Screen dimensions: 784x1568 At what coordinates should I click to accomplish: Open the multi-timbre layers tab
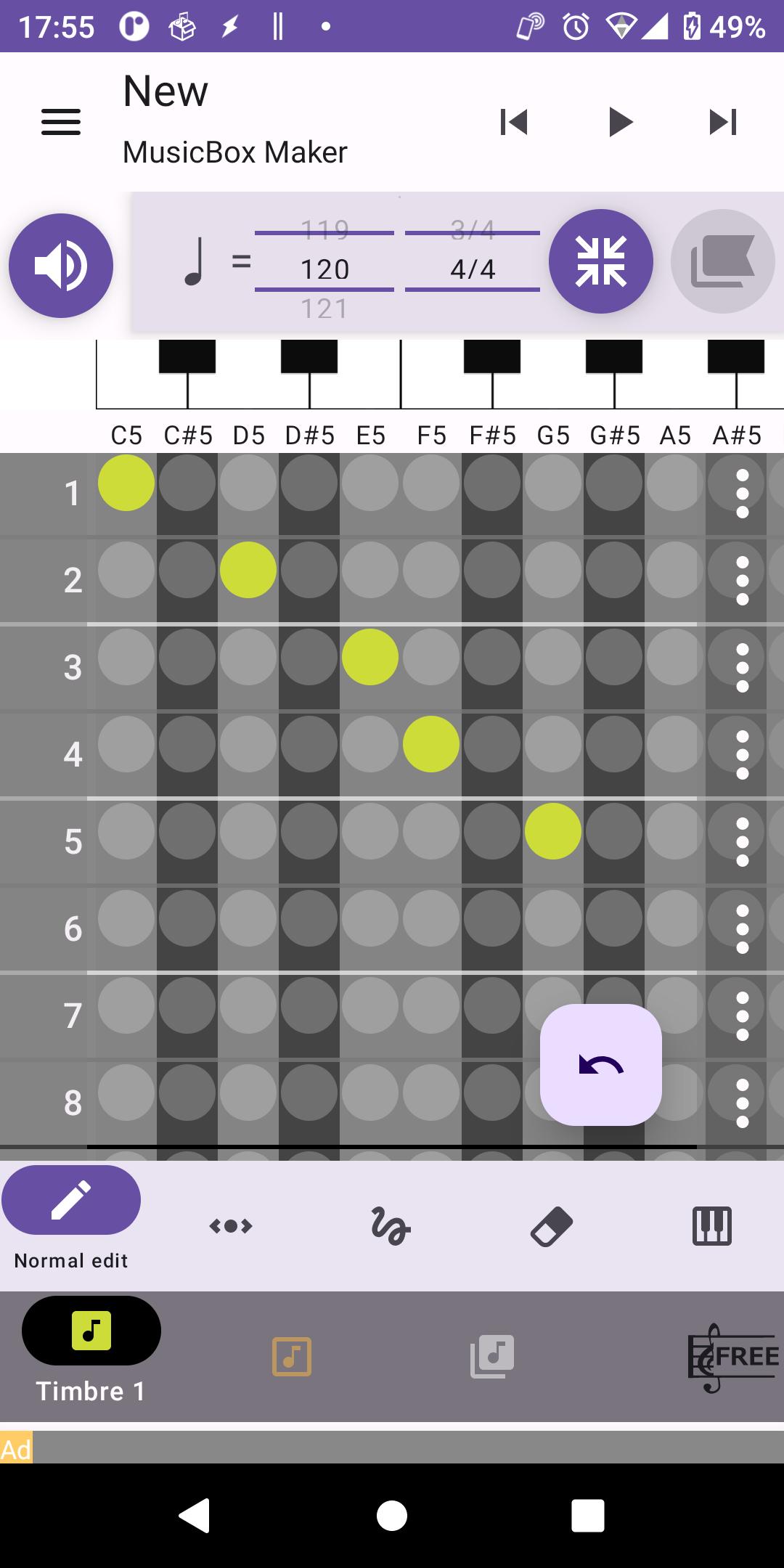point(492,1357)
